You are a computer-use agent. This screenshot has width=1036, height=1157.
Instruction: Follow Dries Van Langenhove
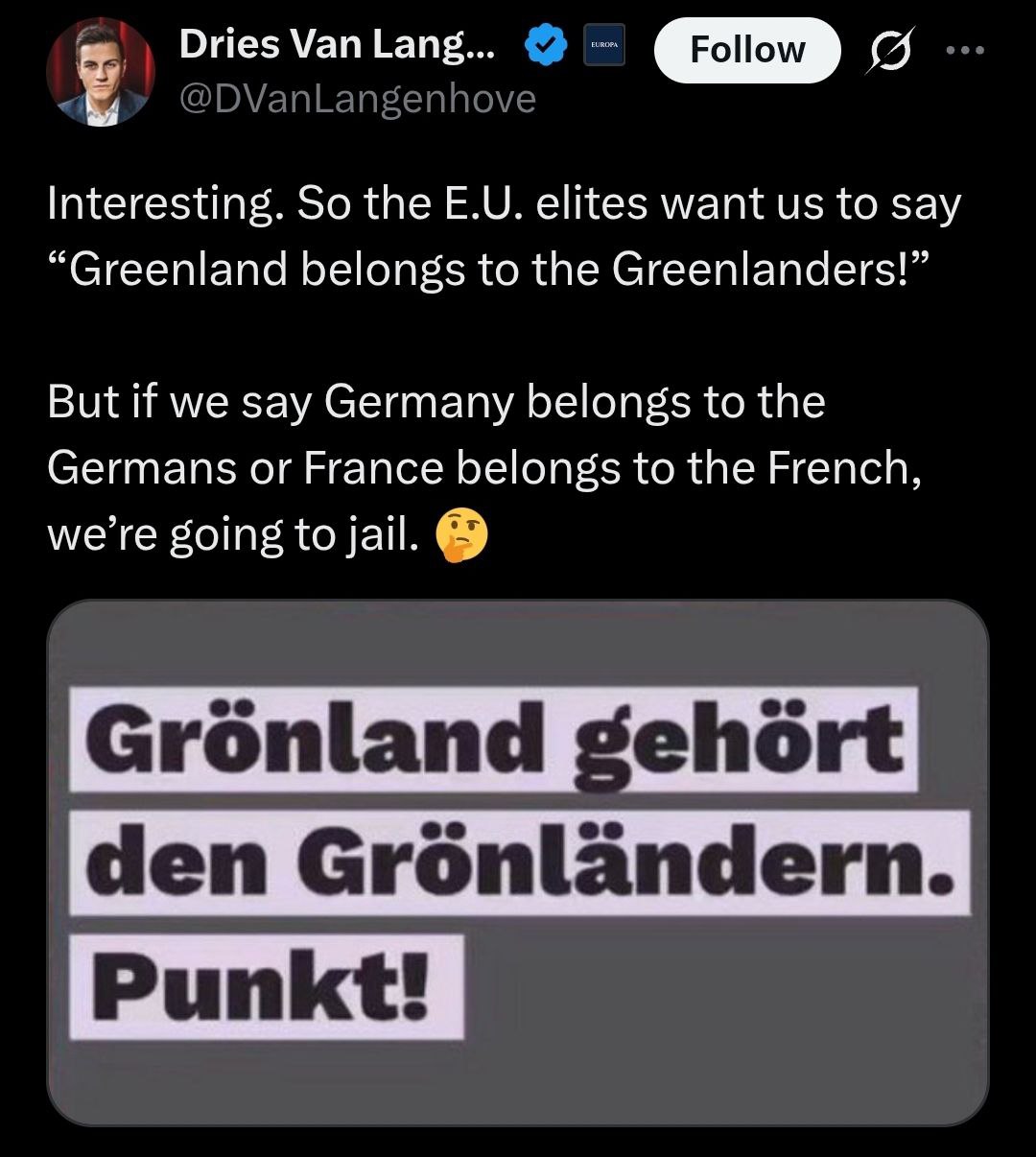746,50
